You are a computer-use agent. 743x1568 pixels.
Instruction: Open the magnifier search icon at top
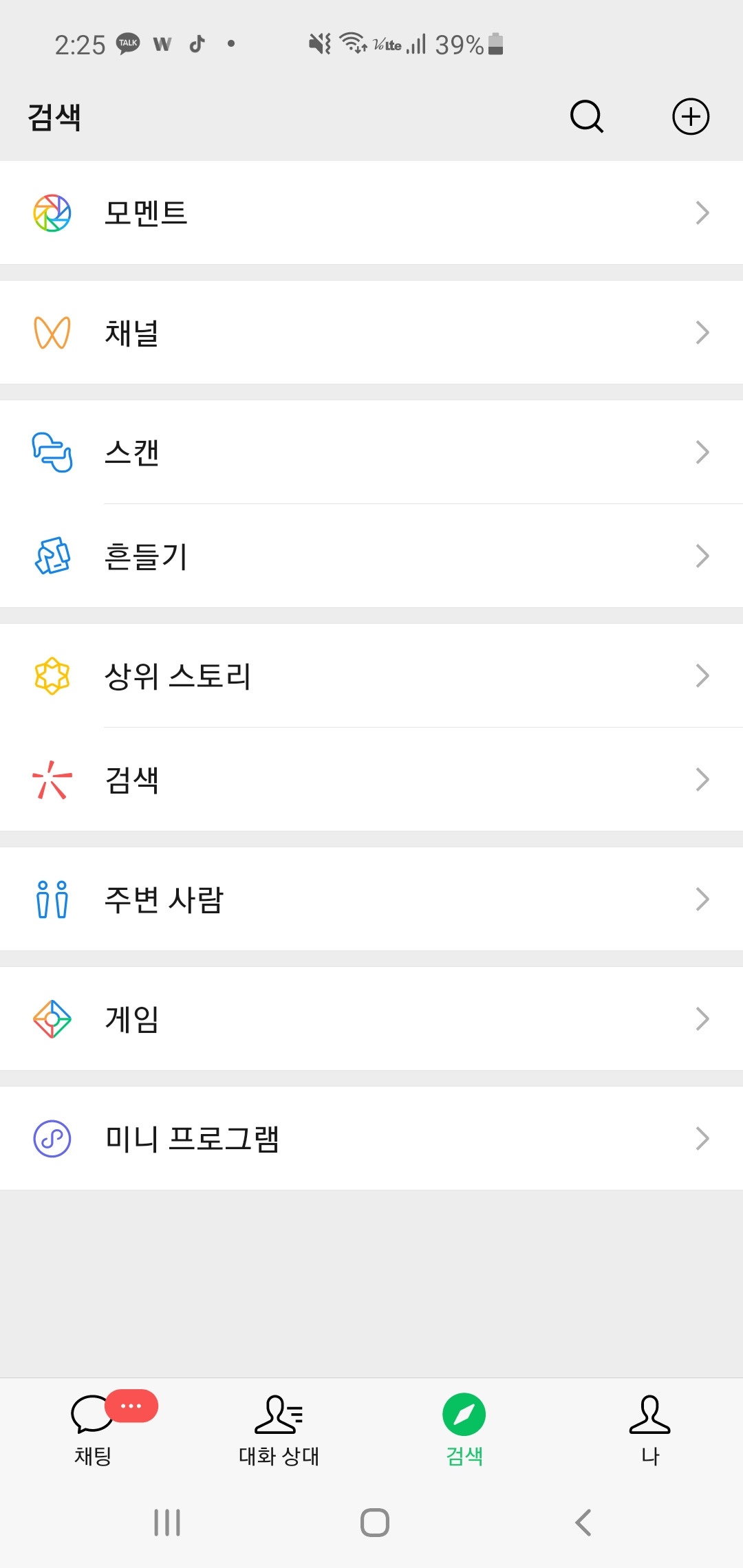click(x=585, y=116)
